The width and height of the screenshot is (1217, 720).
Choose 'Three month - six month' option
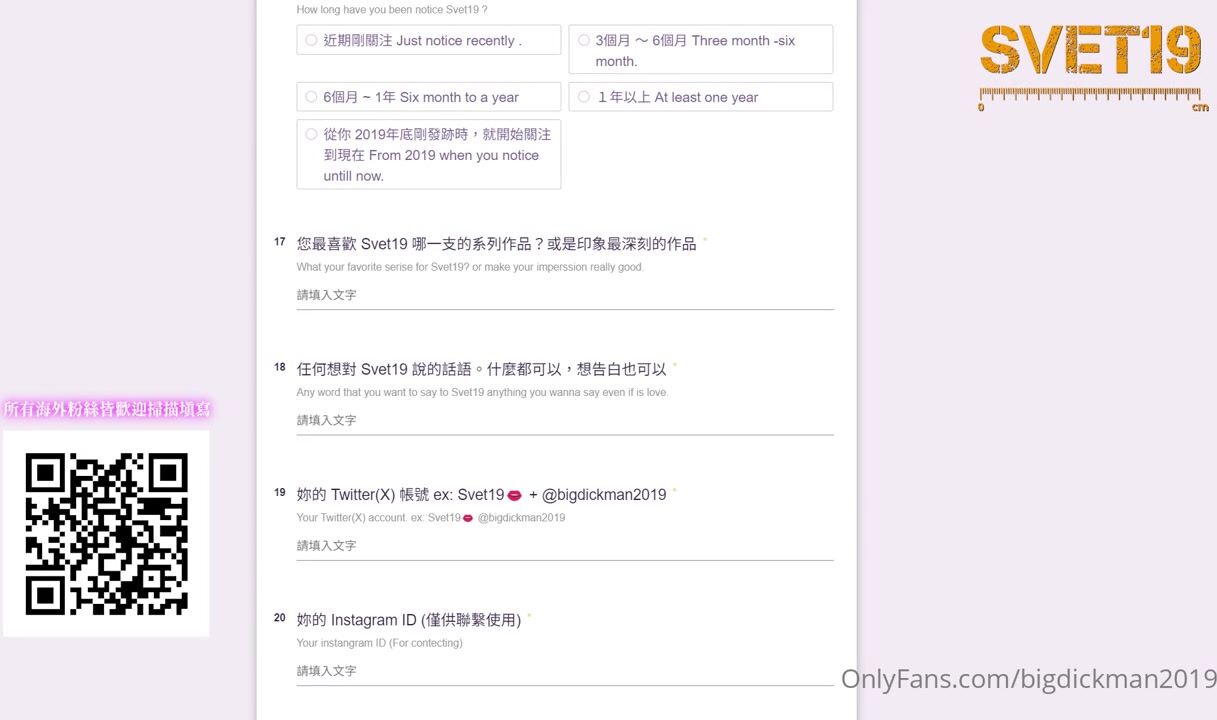[x=584, y=41]
